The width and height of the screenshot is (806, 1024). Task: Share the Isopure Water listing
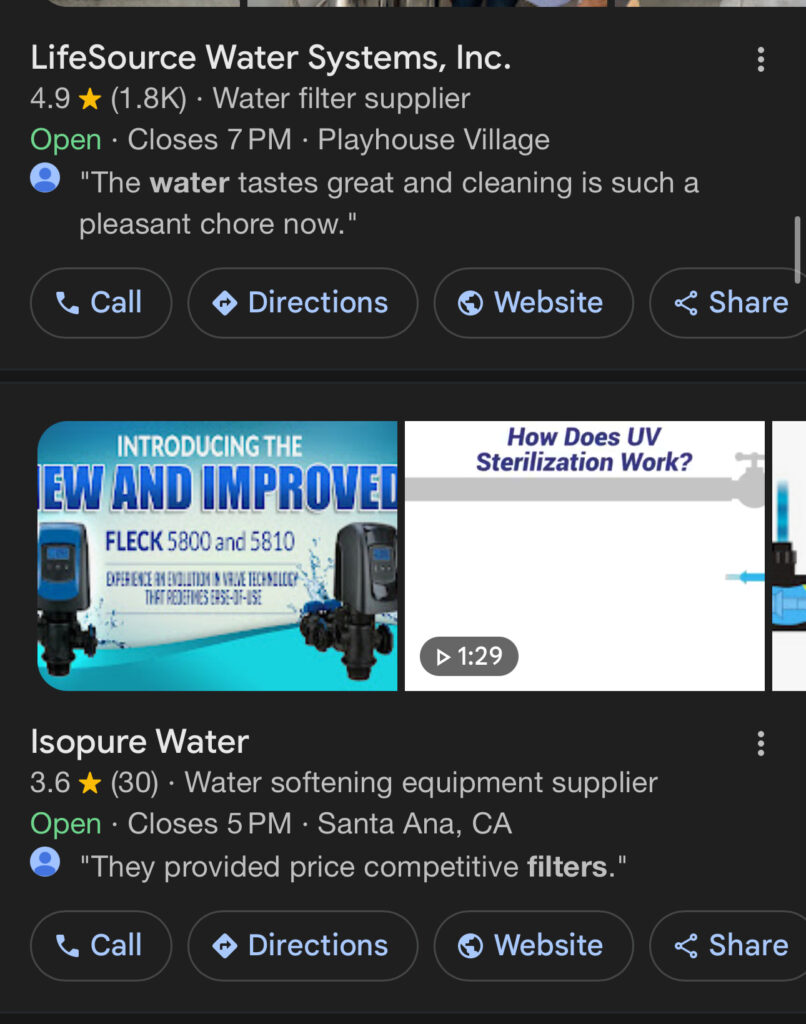731,946
